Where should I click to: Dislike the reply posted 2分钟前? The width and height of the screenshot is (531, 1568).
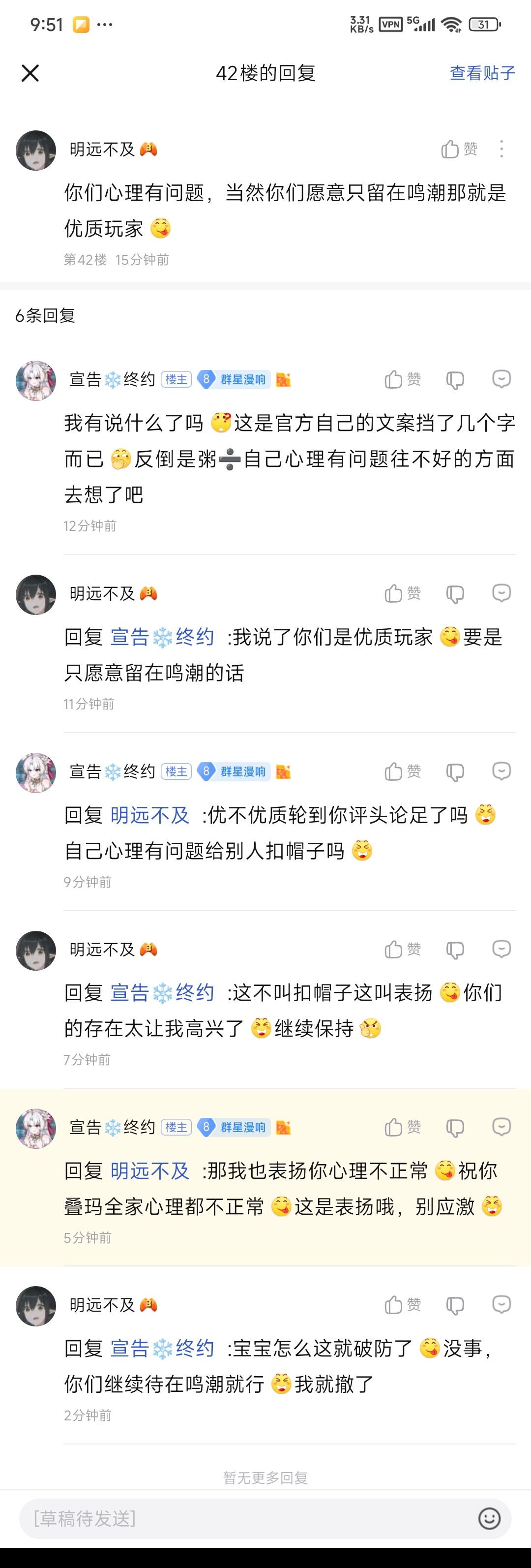(x=455, y=1305)
